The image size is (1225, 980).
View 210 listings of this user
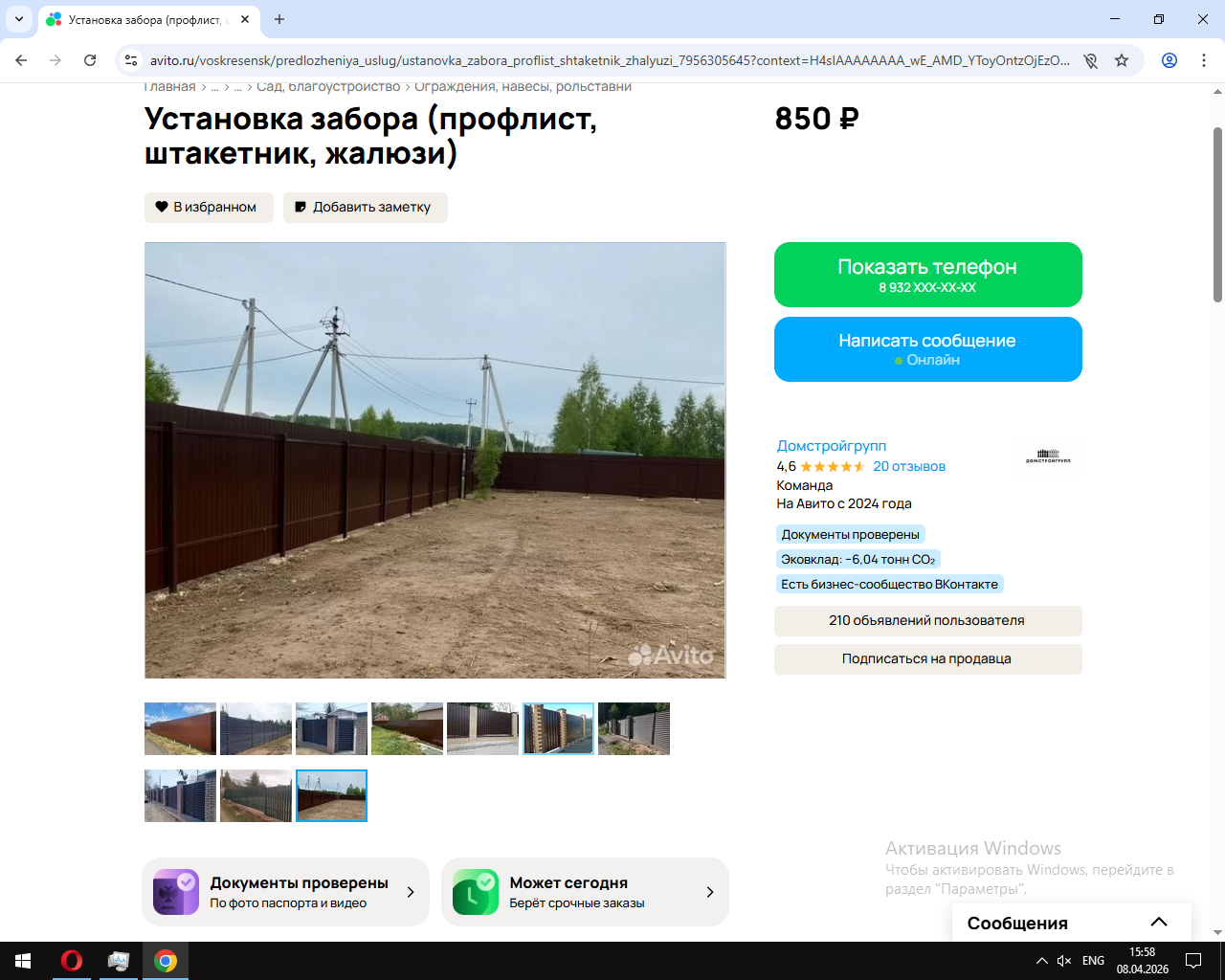(x=927, y=621)
